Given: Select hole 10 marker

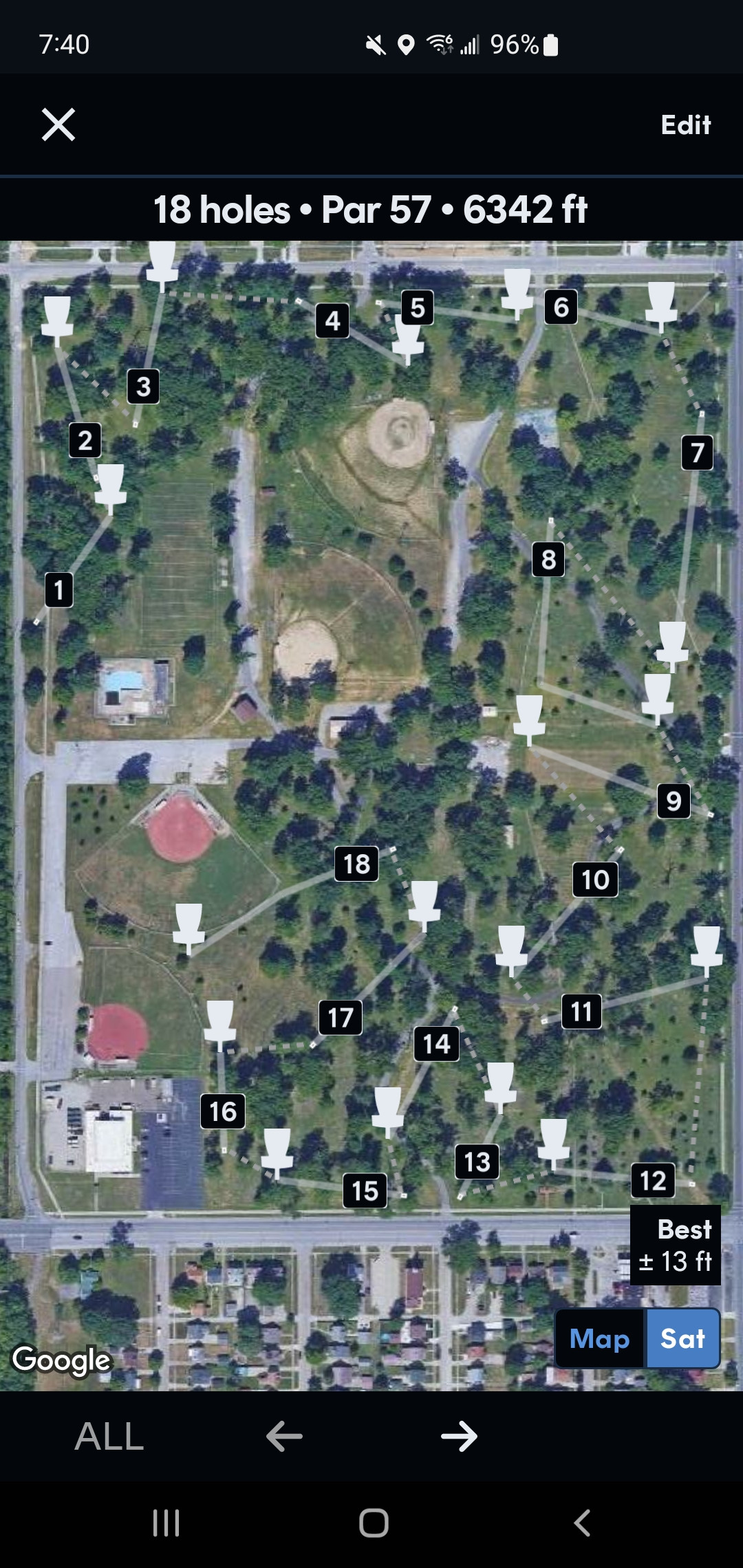Looking at the screenshot, I should [595, 880].
